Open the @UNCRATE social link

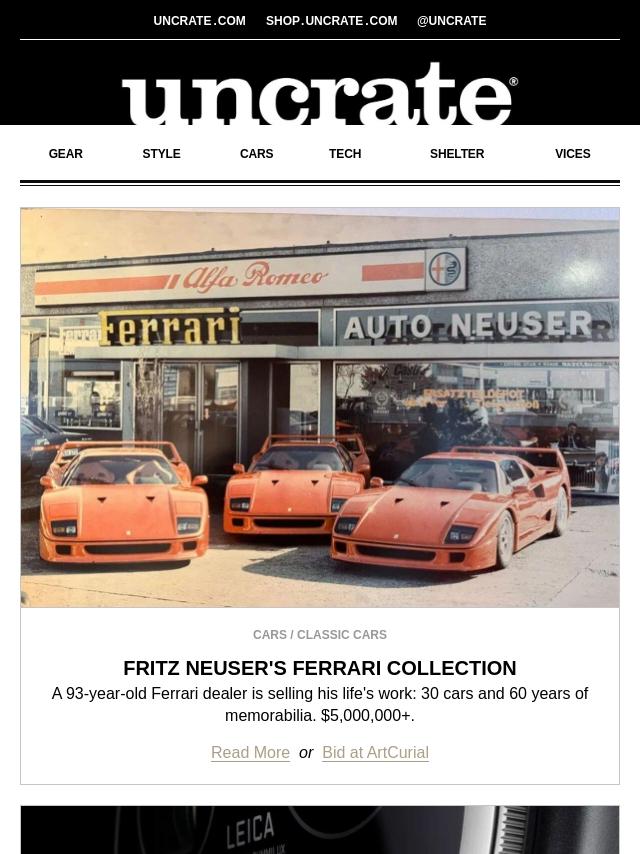pyautogui.click(x=451, y=21)
